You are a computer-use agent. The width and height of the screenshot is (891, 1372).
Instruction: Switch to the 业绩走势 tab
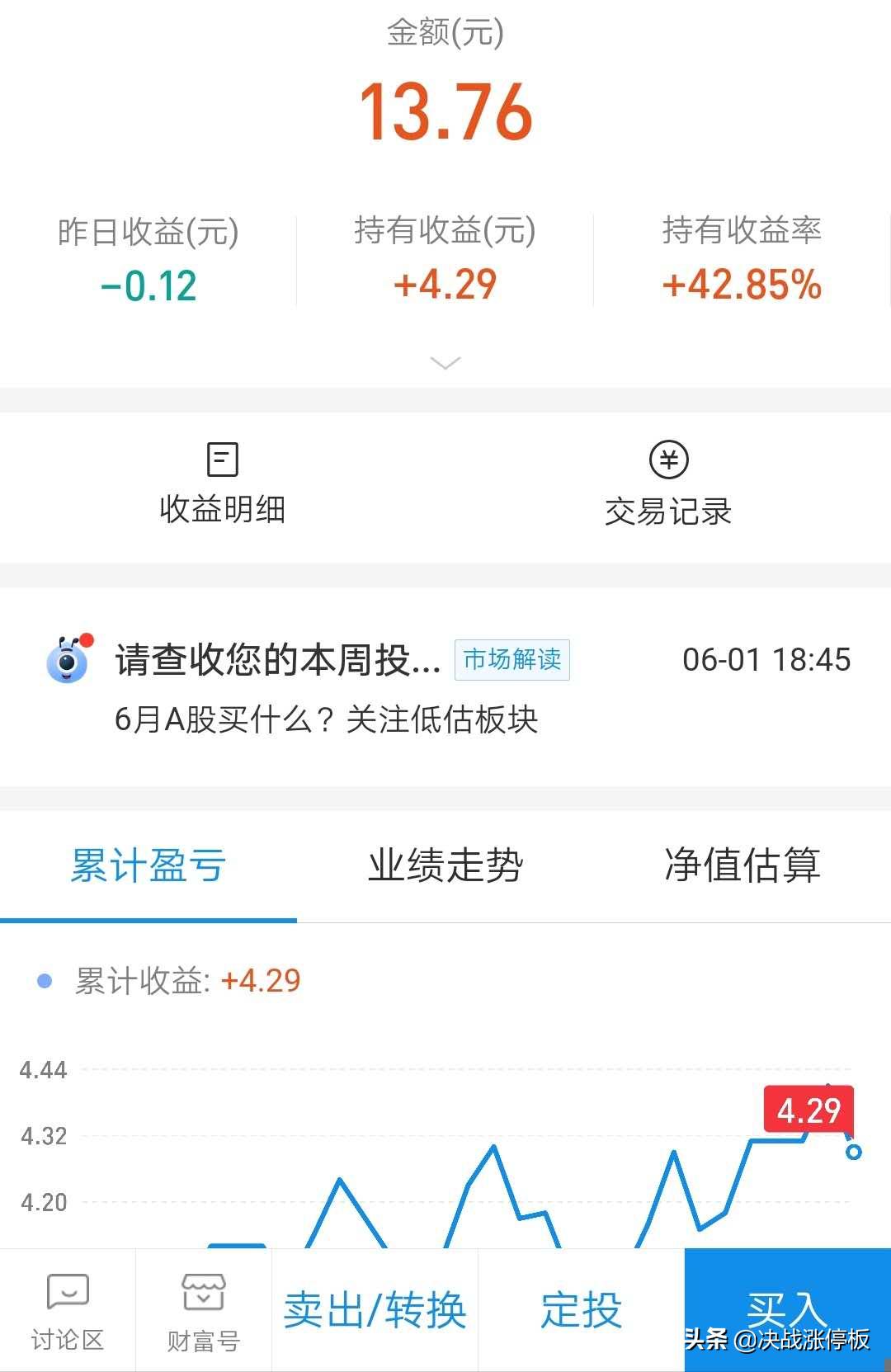[x=445, y=865]
